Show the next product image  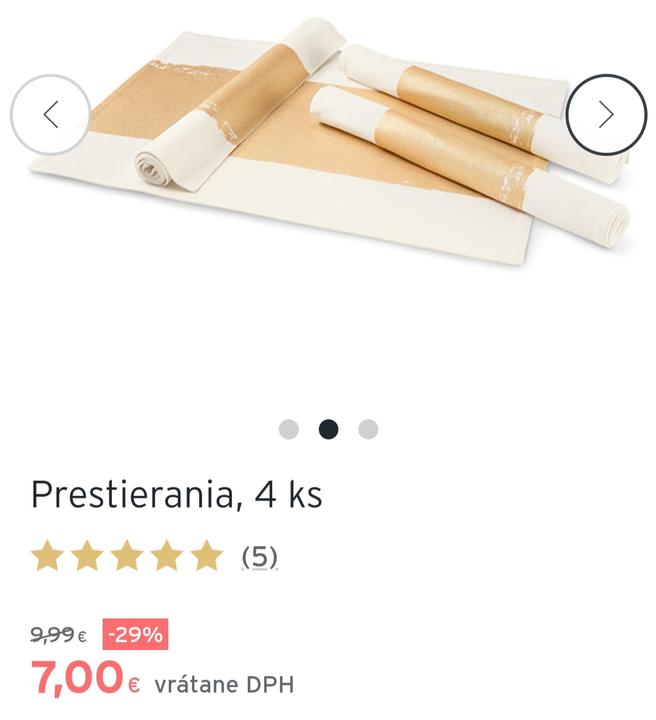point(606,115)
